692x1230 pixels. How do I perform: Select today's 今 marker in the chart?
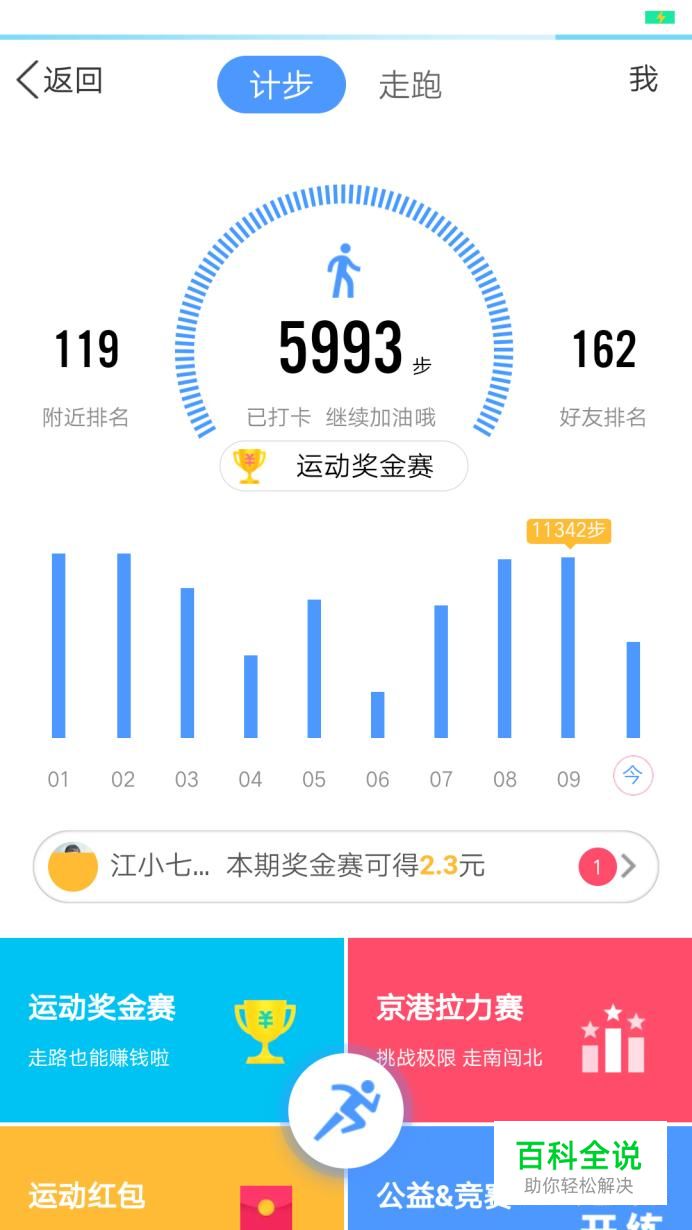[632, 776]
